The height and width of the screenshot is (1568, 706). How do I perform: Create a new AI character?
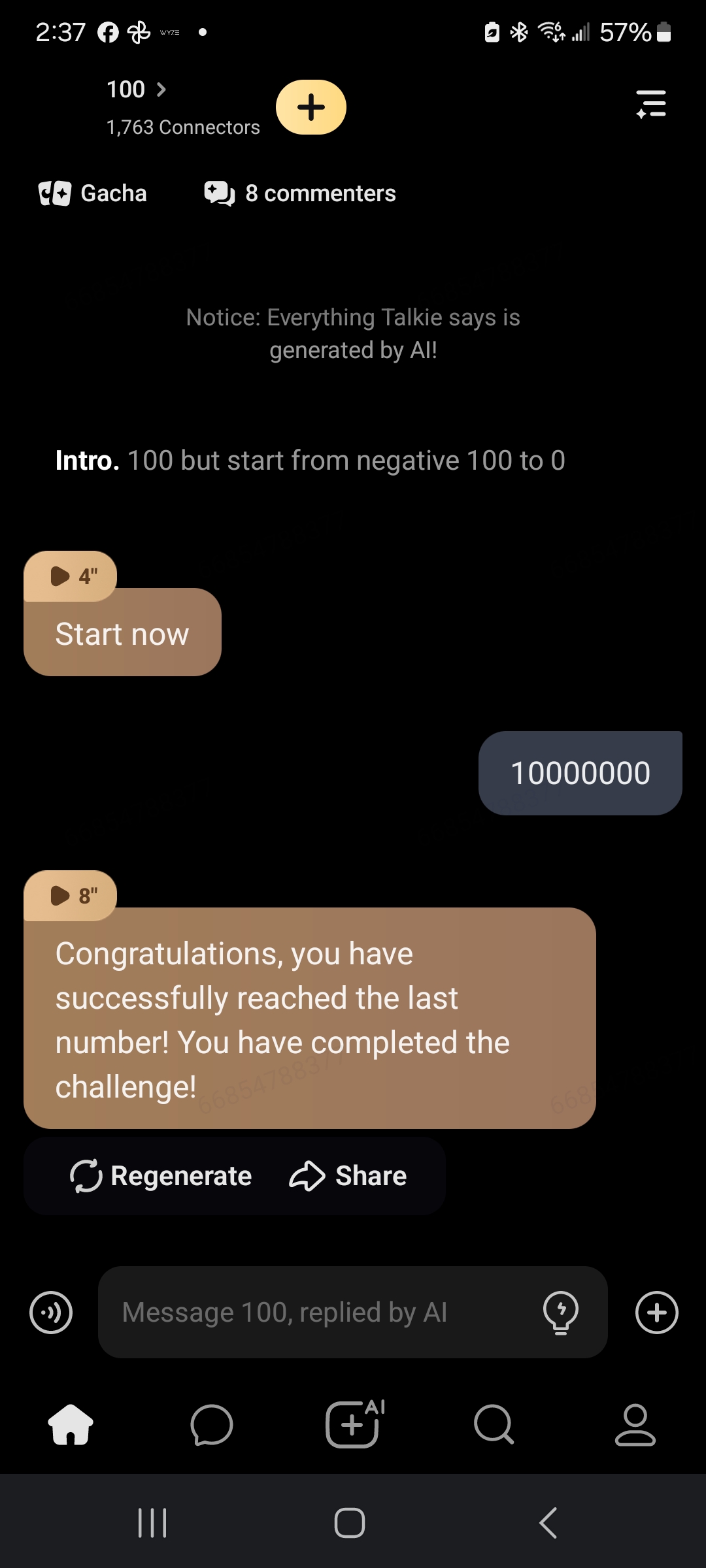353,1424
